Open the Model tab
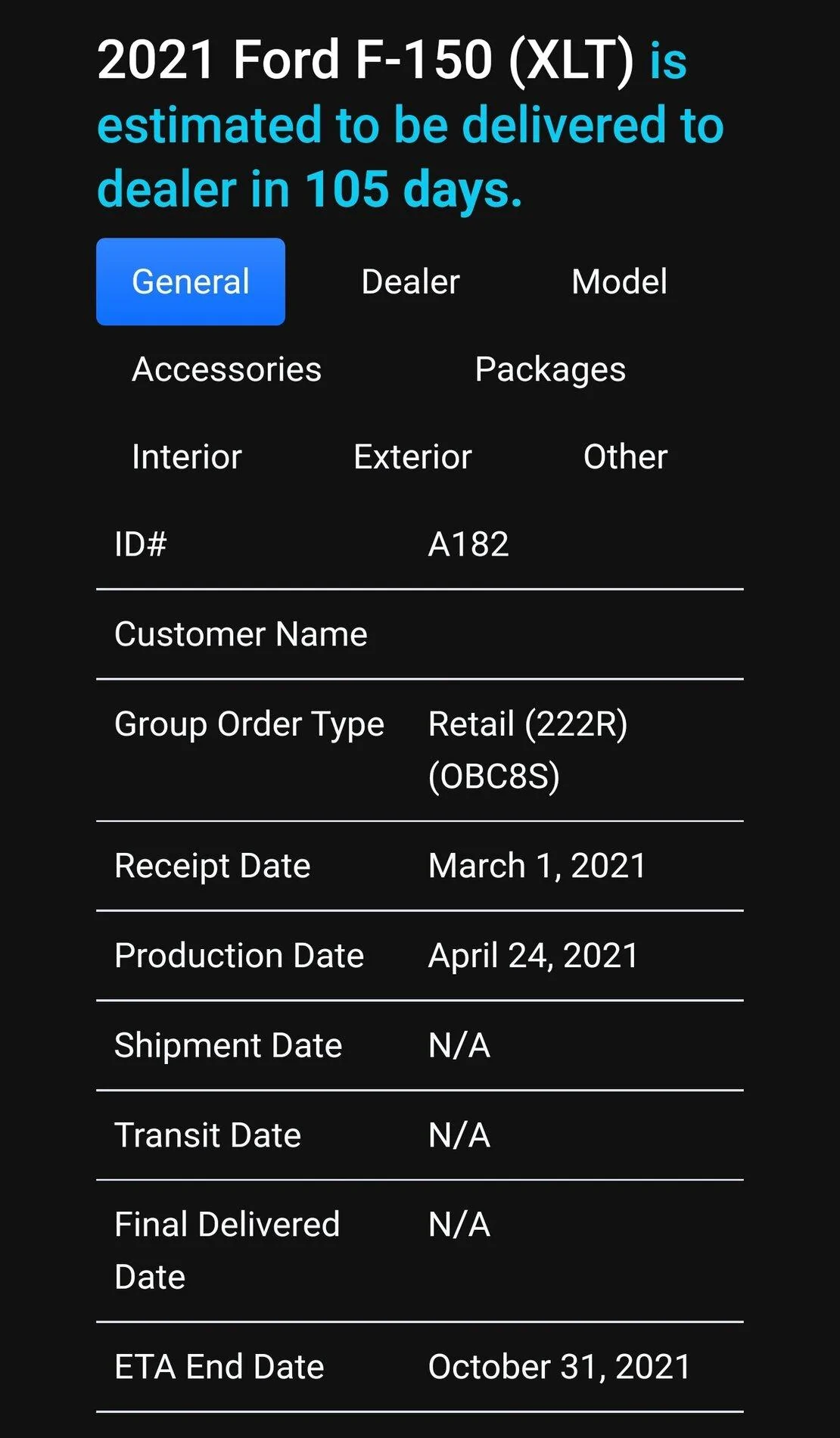 [619, 282]
